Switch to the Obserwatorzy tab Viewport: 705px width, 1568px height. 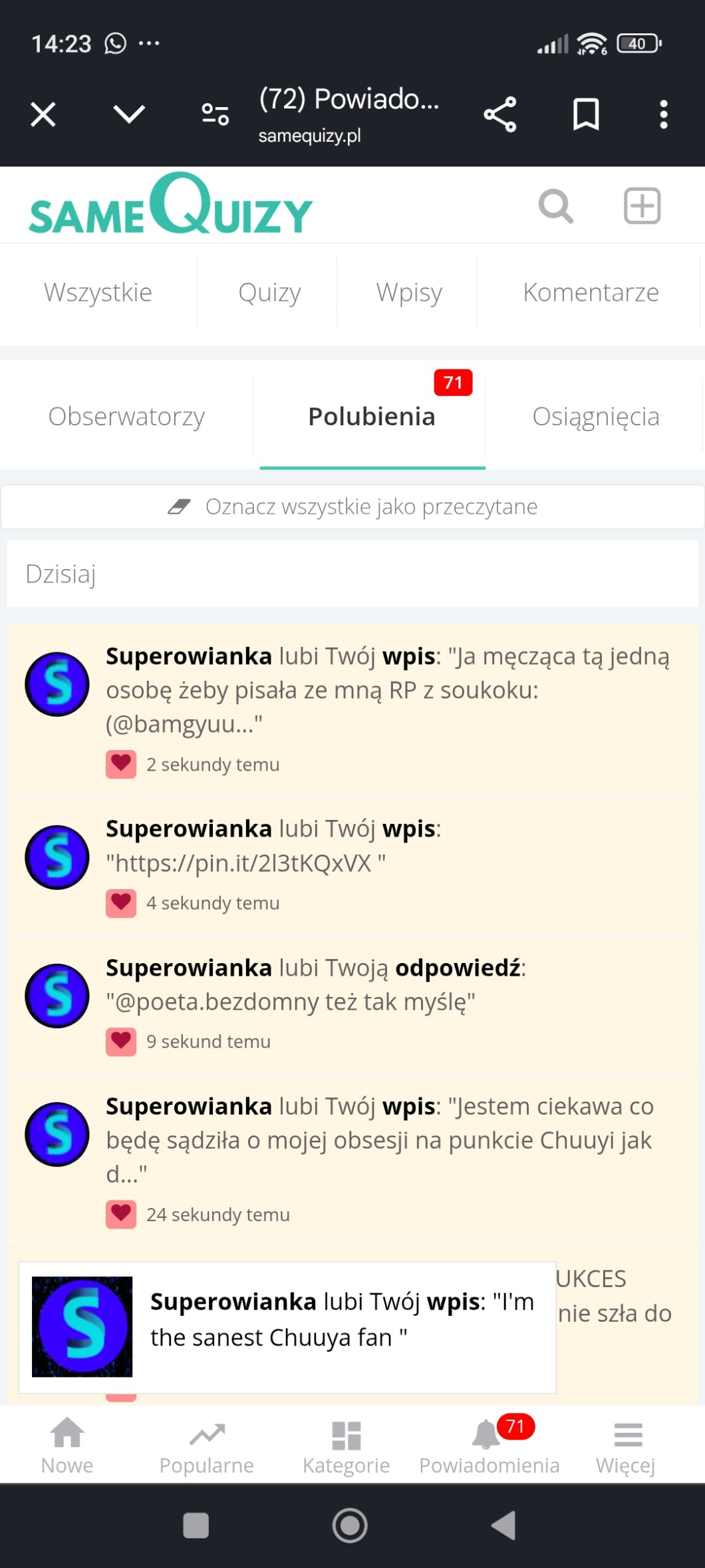pyautogui.click(x=126, y=417)
